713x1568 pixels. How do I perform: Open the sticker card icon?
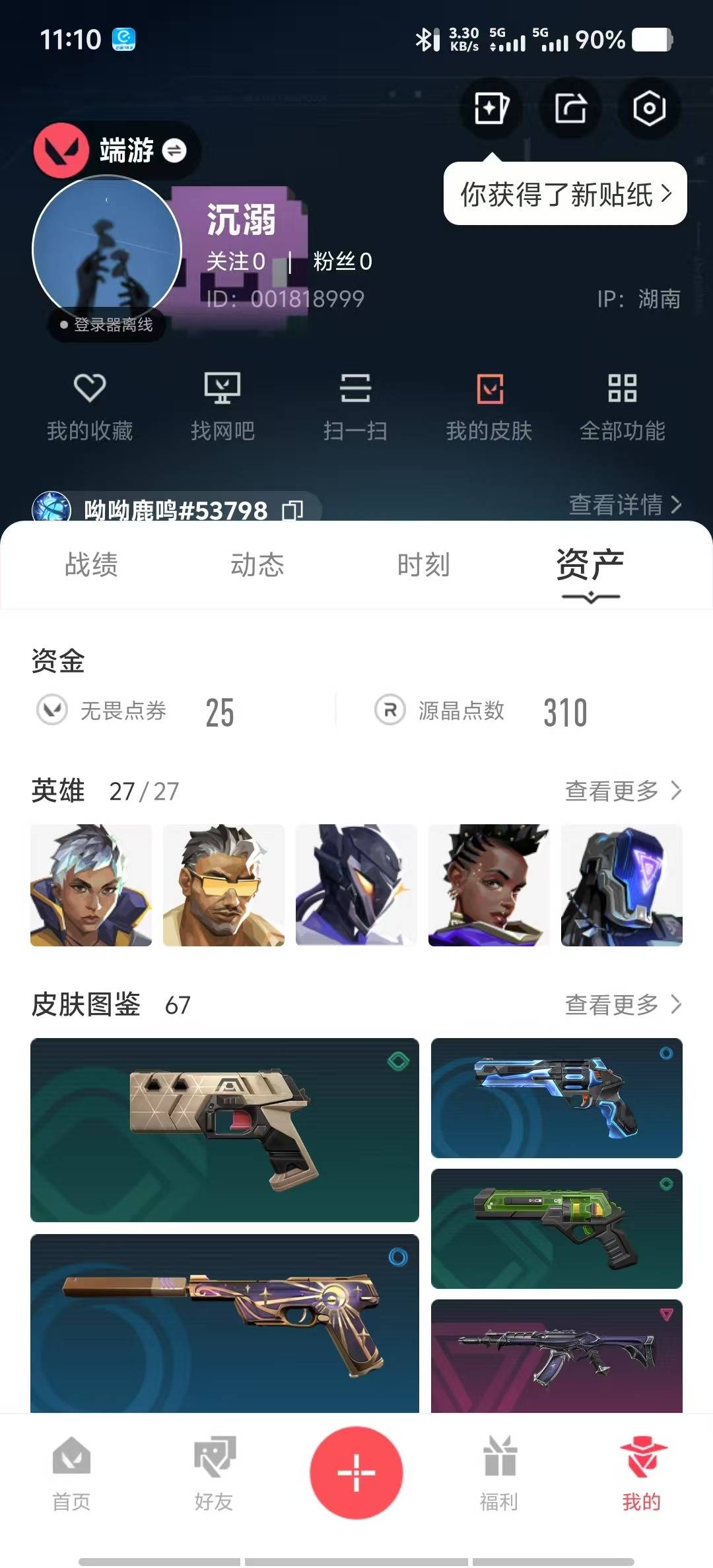point(491,108)
